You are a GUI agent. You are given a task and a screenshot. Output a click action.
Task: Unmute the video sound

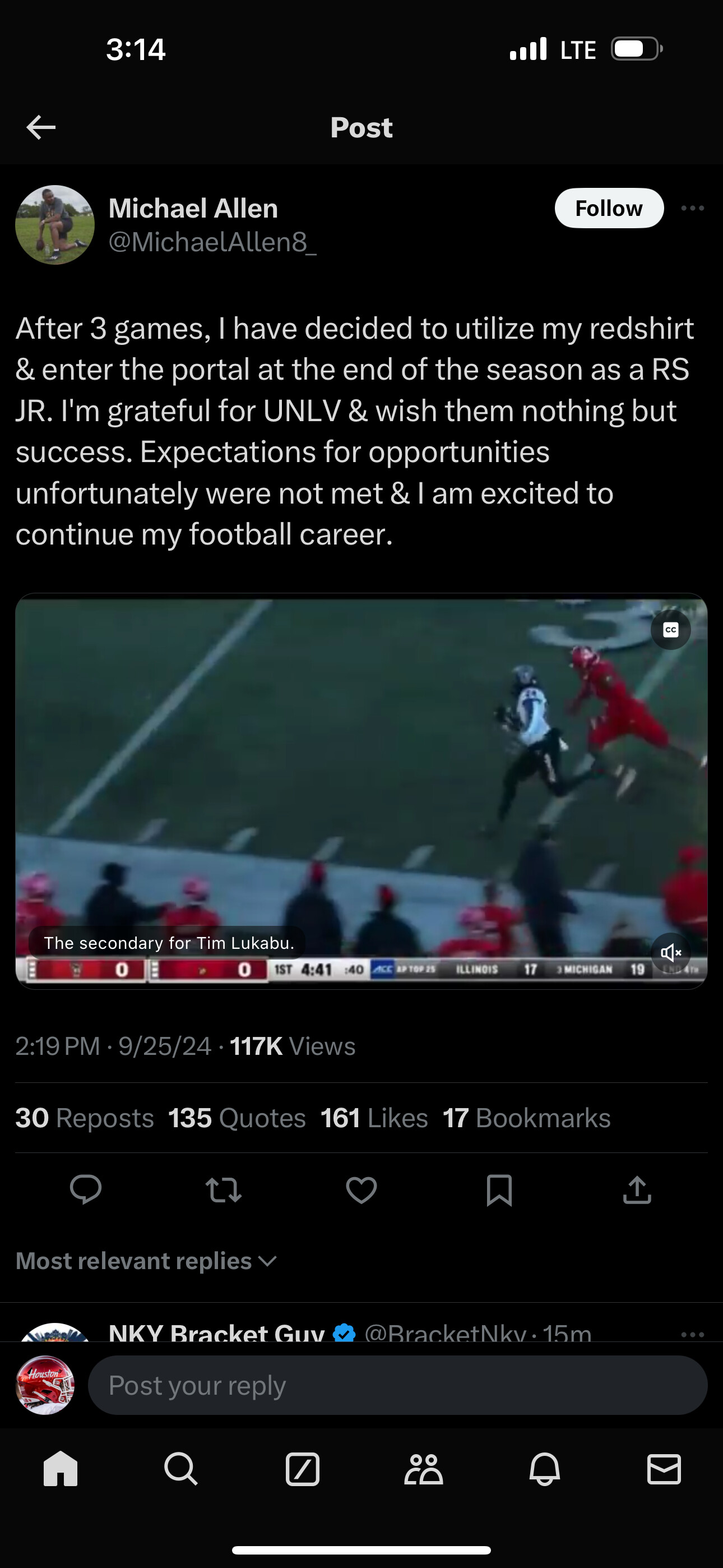click(671, 953)
